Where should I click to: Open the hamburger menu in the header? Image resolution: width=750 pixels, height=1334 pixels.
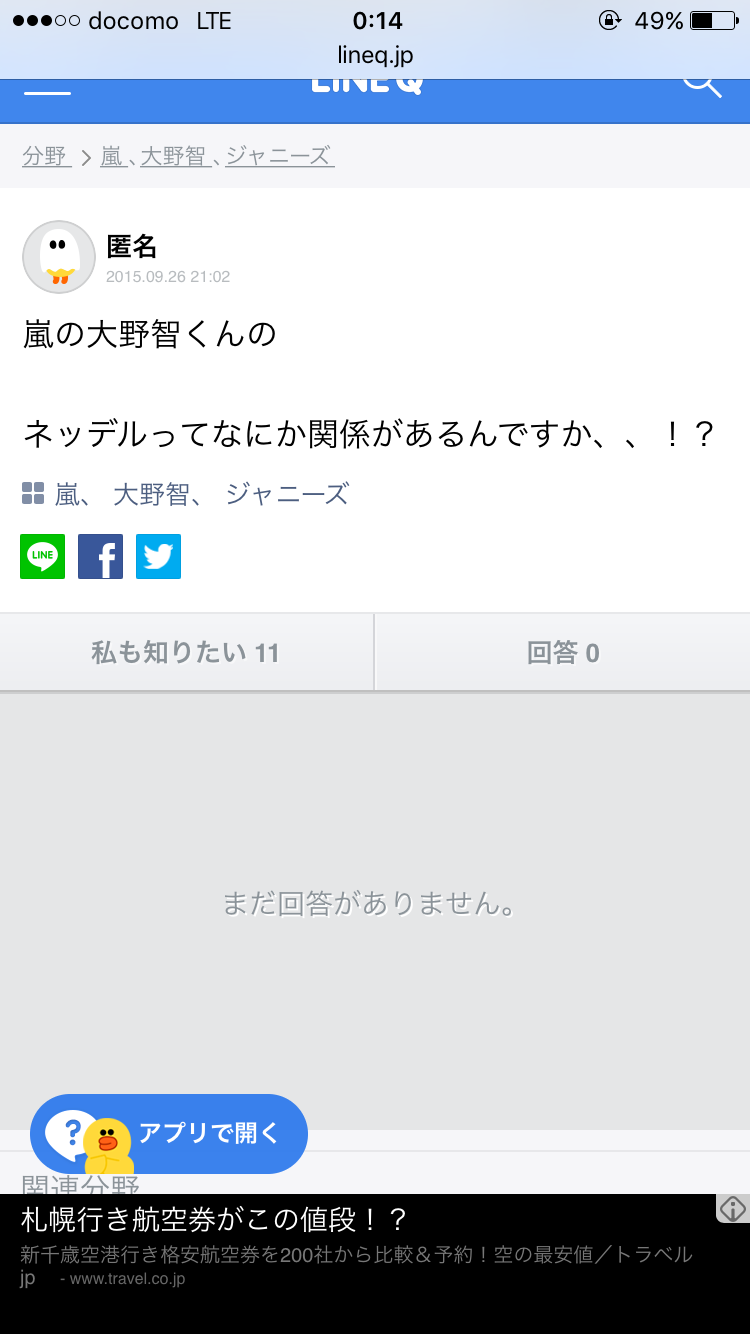tap(47, 92)
